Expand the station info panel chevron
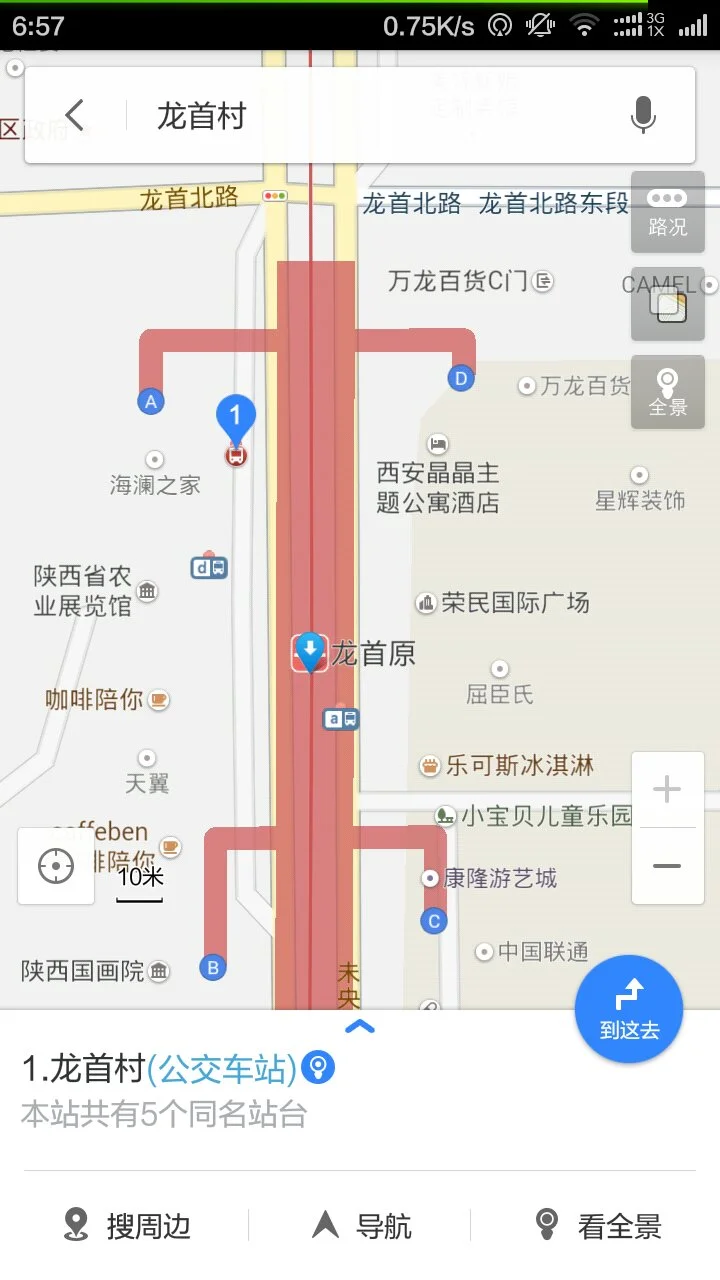This screenshot has height=1280, width=720. [x=359, y=1026]
